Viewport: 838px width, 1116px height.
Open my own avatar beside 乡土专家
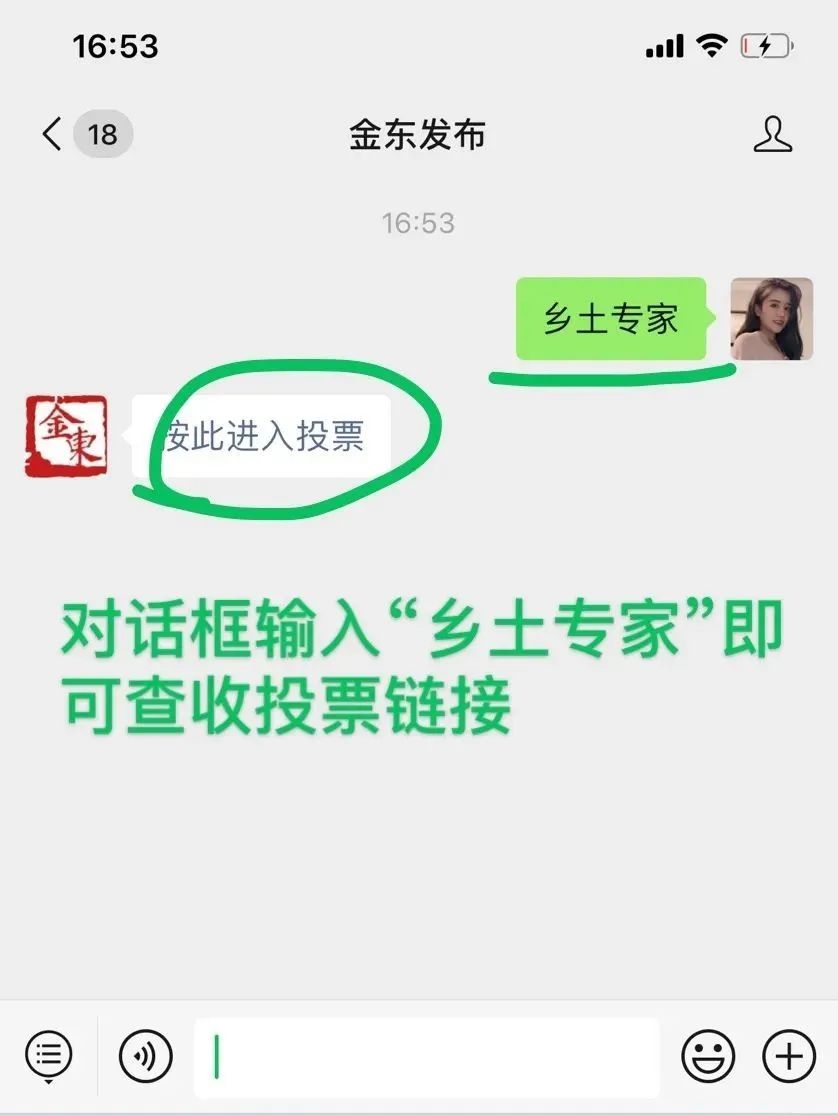tap(771, 319)
